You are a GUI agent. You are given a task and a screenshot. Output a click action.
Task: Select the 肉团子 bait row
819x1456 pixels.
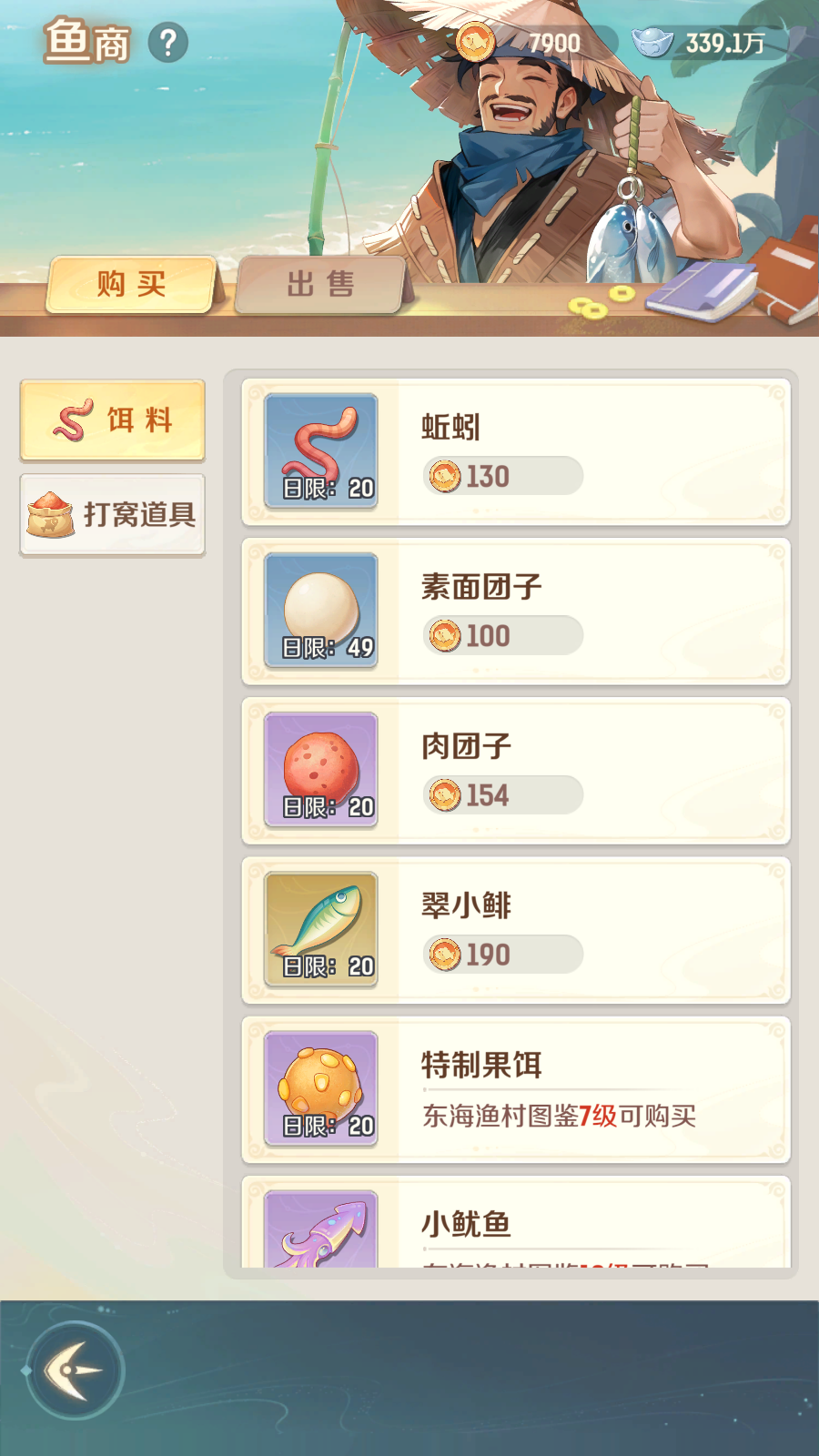coord(515,771)
